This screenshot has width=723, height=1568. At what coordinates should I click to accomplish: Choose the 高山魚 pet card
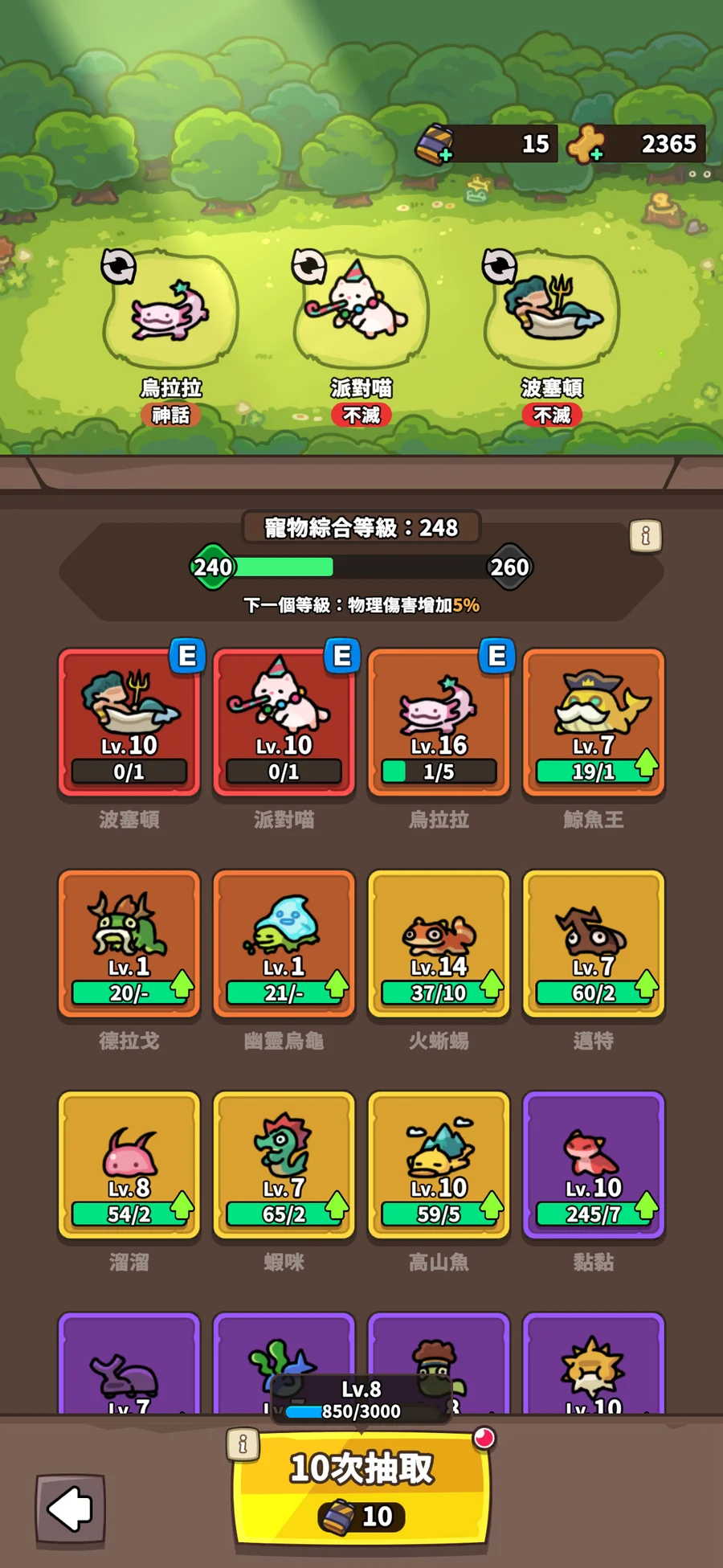tap(439, 1165)
